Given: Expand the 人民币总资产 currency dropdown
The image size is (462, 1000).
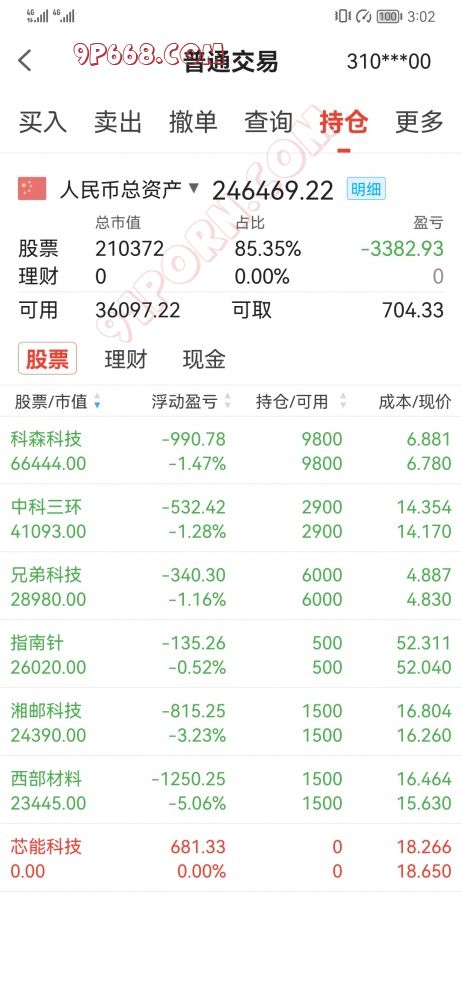Looking at the screenshot, I should click(130, 189).
